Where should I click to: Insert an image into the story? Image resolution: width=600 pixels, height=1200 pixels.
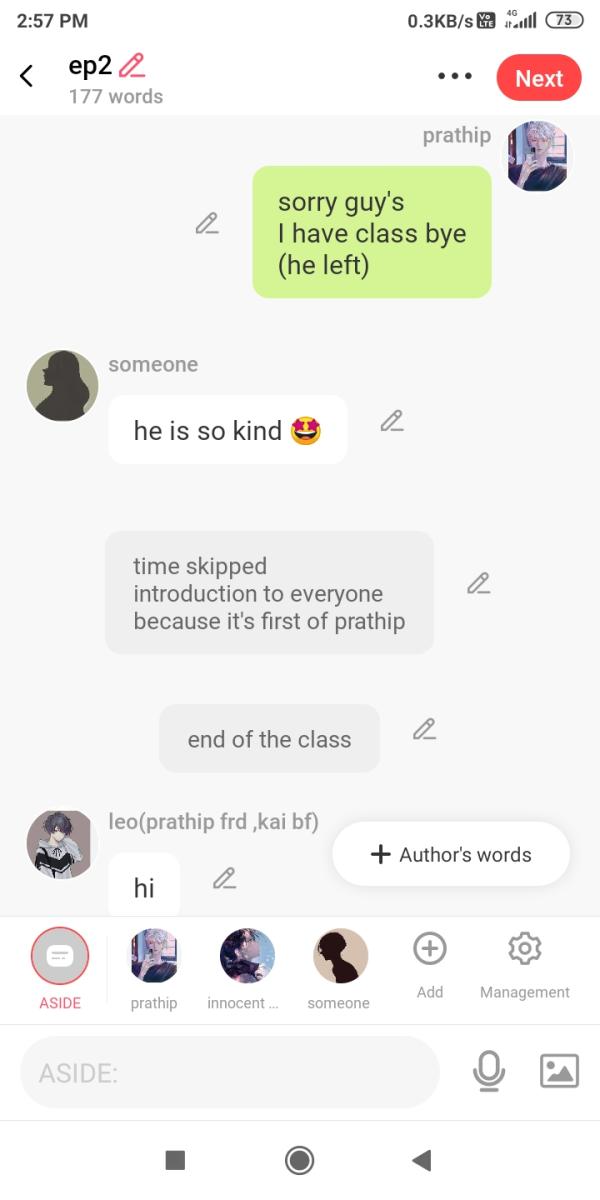tap(559, 1071)
